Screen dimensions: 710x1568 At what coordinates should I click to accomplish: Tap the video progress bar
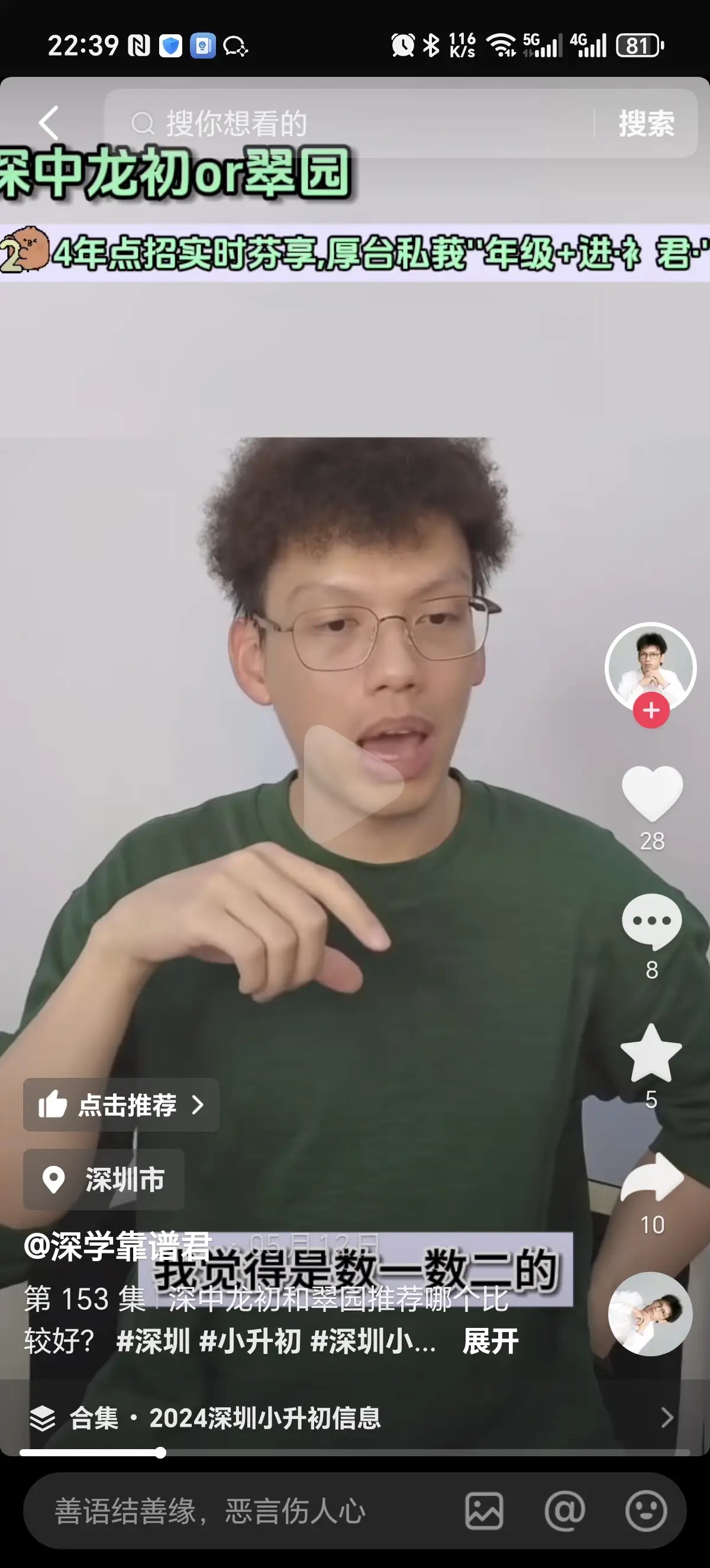point(354,1453)
